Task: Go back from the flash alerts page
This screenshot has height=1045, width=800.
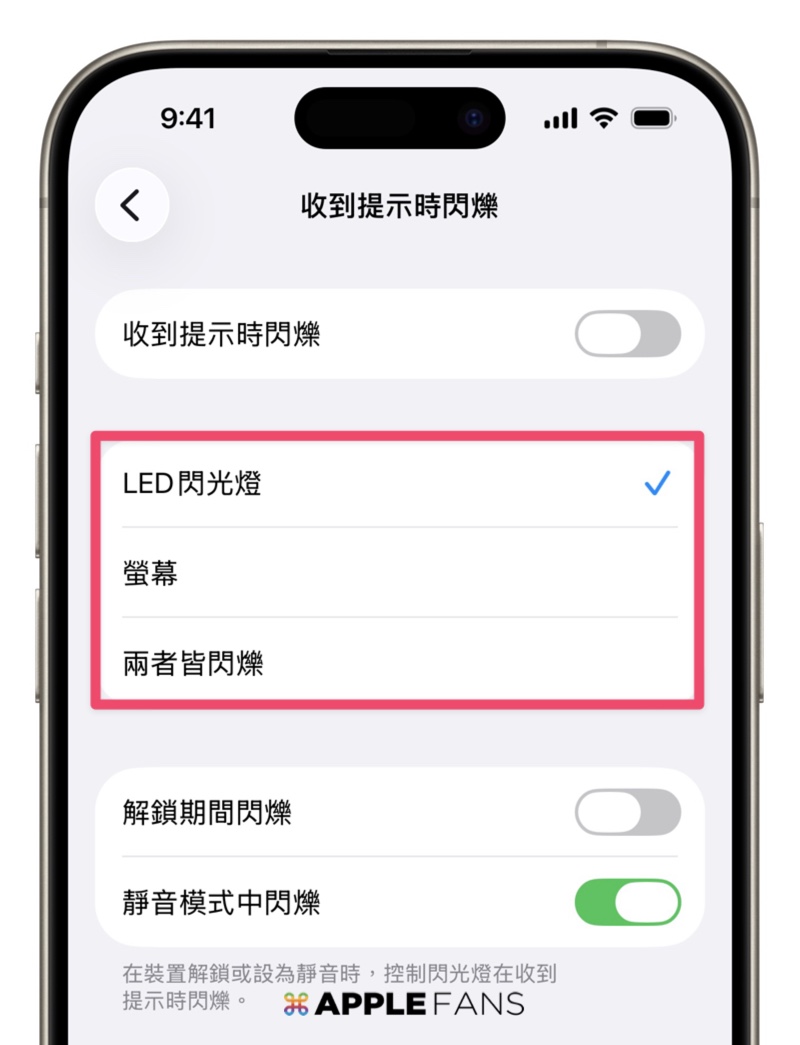Action: (x=131, y=205)
